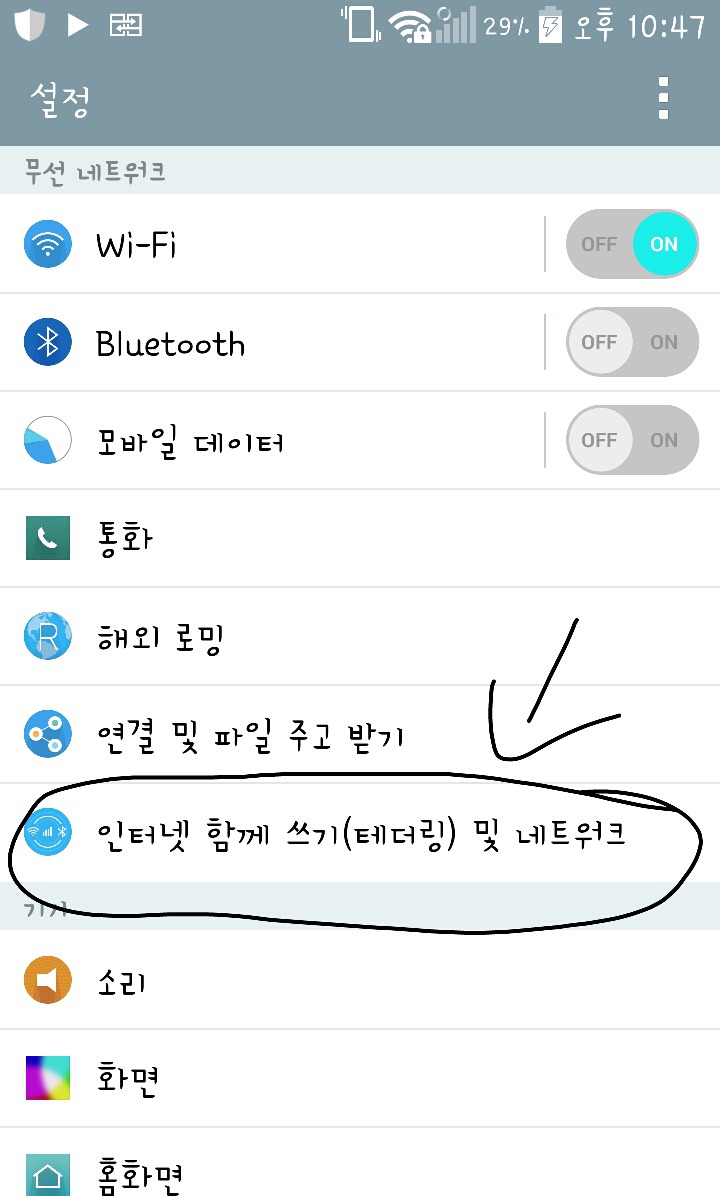Open 인터넷 함께 쓰기(테더링) 및 네트워크
720x1196 pixels.
click(x=360, y=833)
